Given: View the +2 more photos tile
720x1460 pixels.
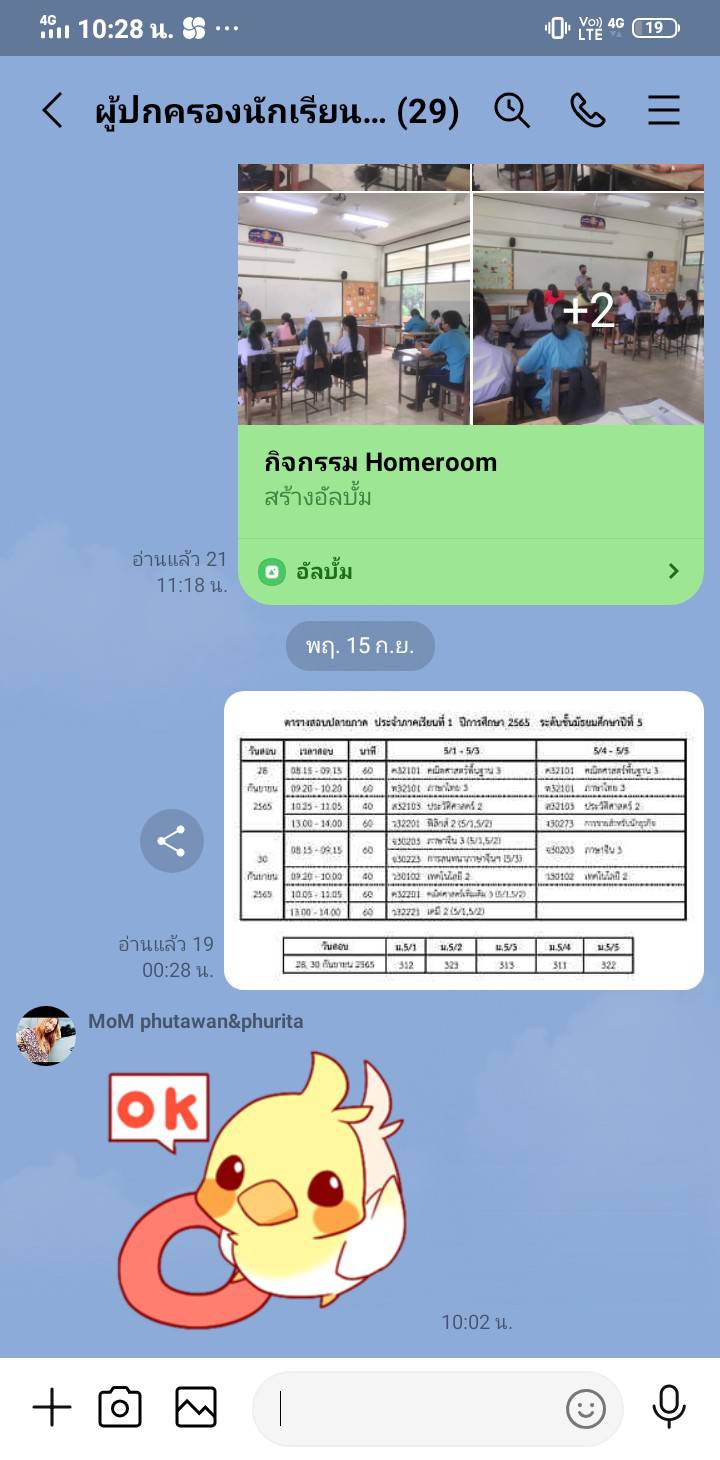Looking at the screenshot, I should click(588, 310).
